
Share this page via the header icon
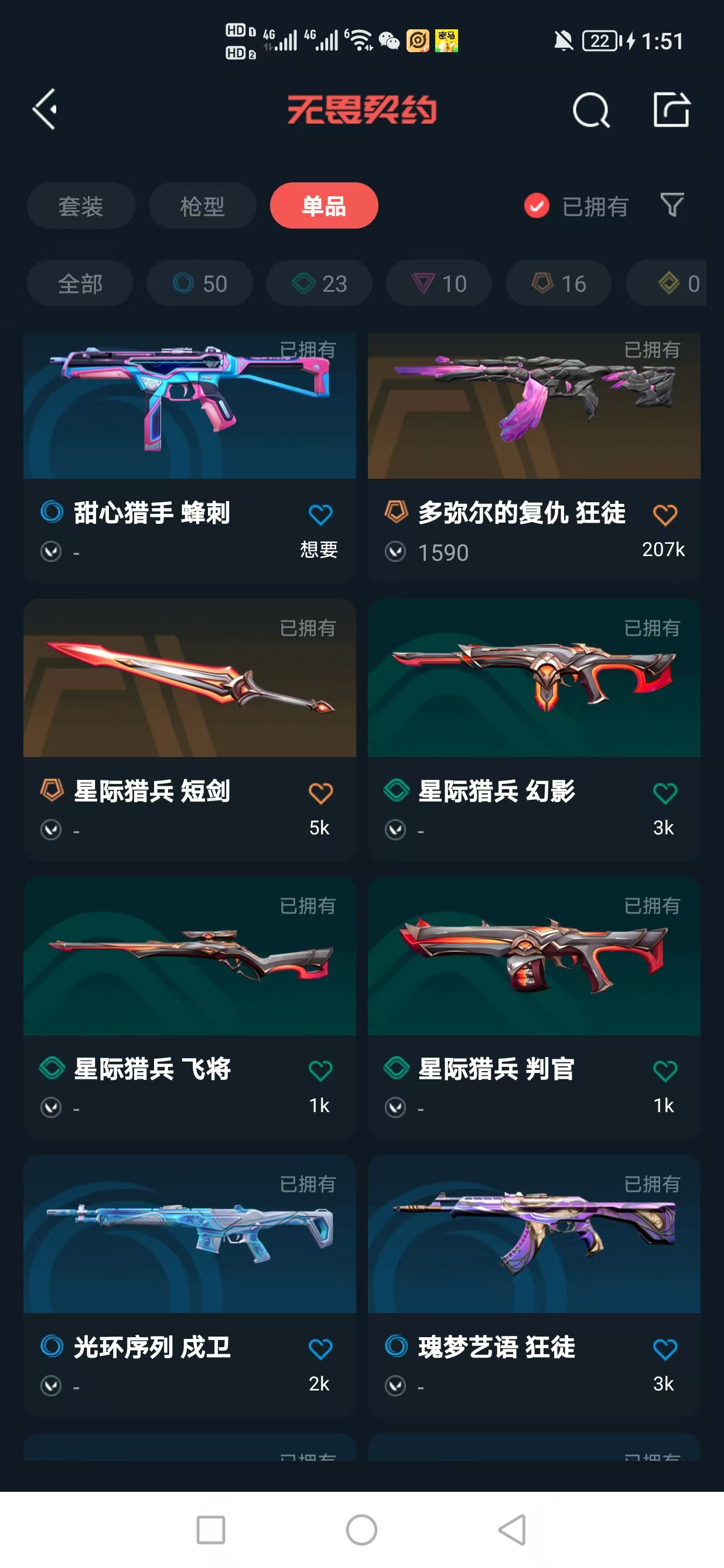click(x=671, y=110)
